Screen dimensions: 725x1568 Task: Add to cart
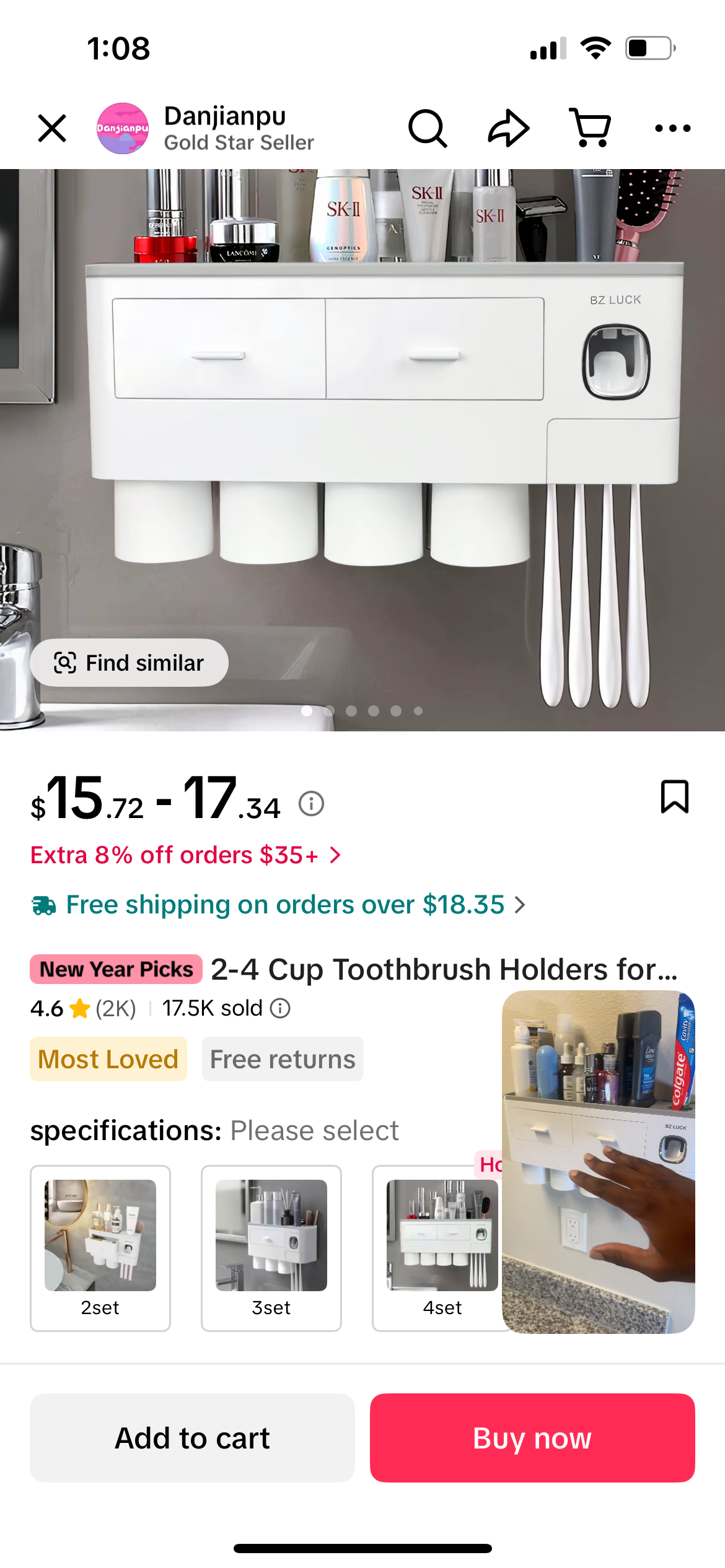(x=192, y=1437)
